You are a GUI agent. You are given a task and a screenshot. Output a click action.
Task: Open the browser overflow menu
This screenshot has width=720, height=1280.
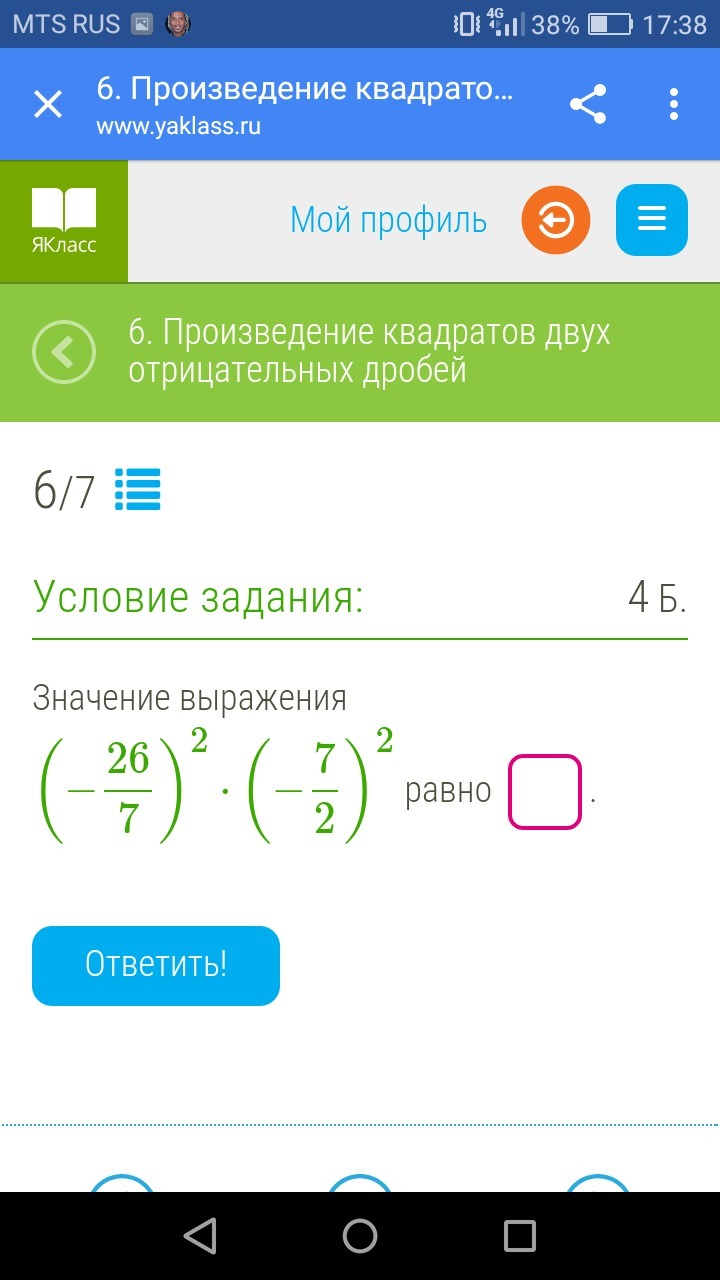674,104
